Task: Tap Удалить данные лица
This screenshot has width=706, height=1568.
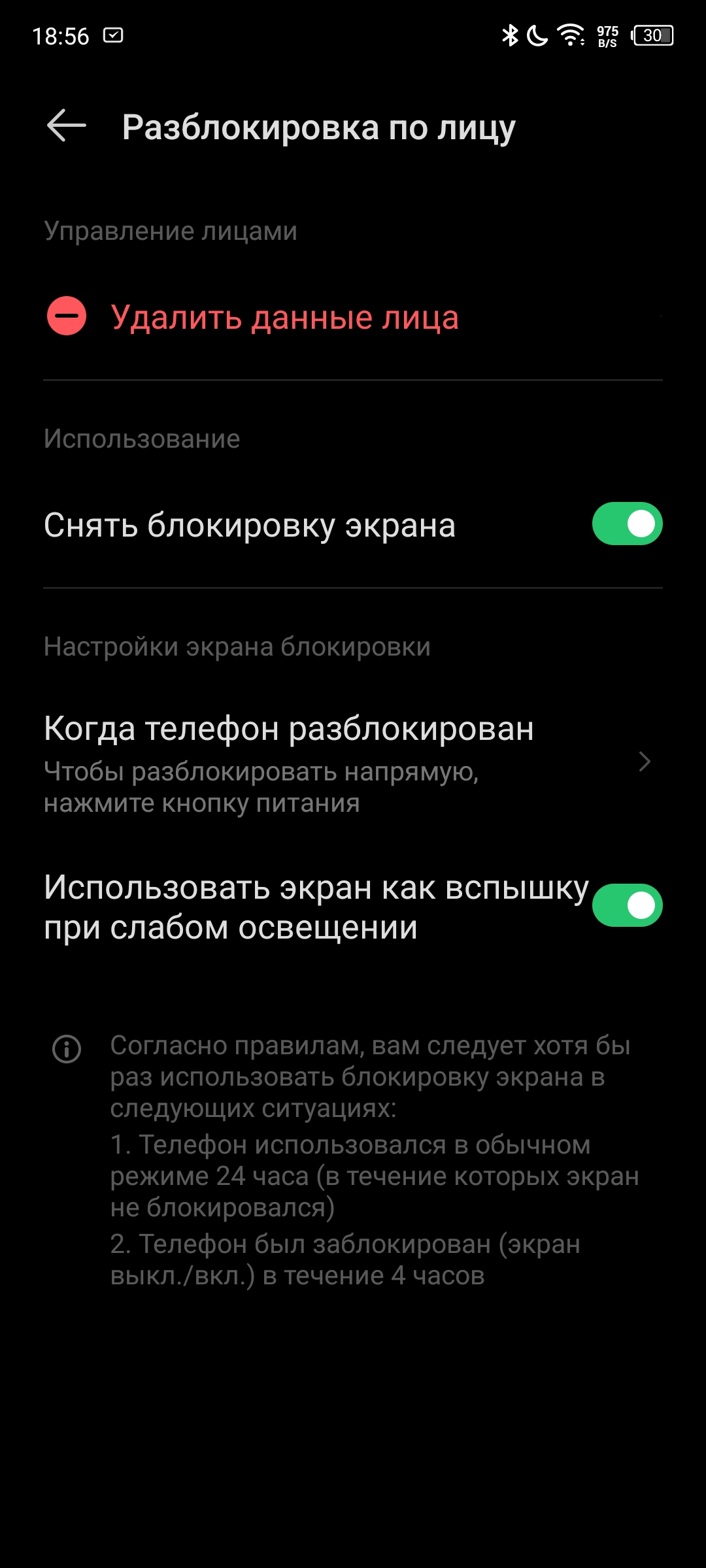Action: 353,317
